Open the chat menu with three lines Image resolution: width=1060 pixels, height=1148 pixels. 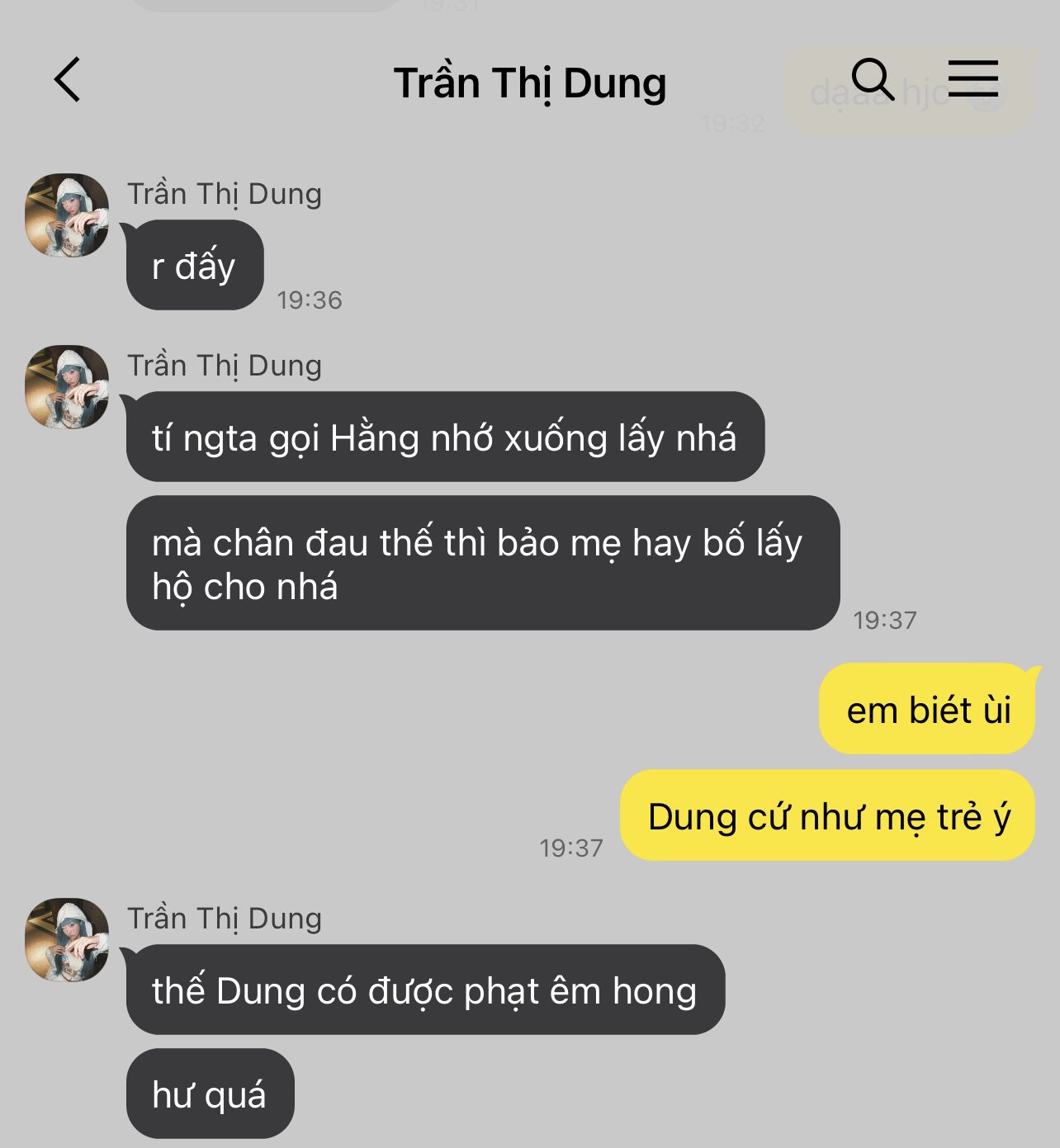[x=972, y=79]
